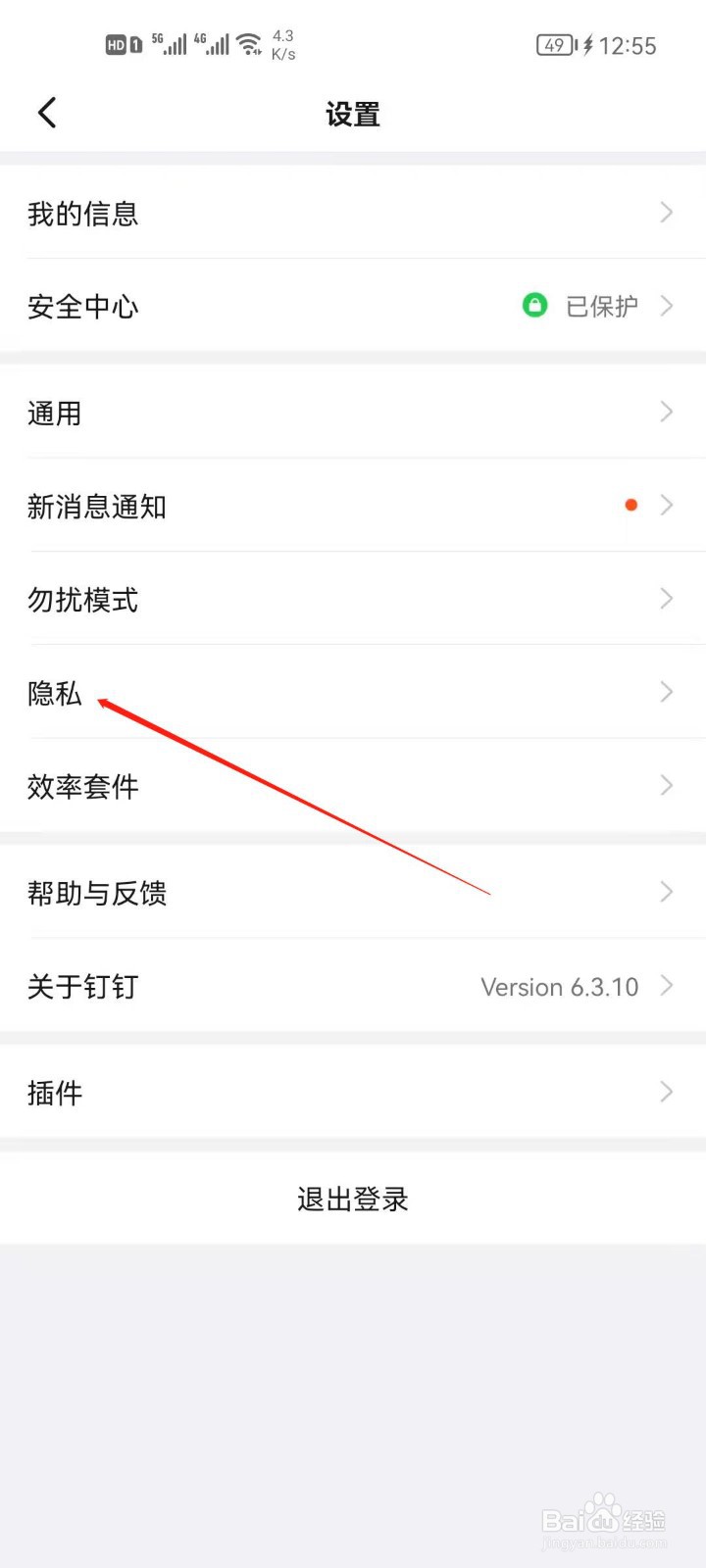706x1568 pixels.
Task: Tap 退出登录 to log out
Action: [x=353, y=1198]
